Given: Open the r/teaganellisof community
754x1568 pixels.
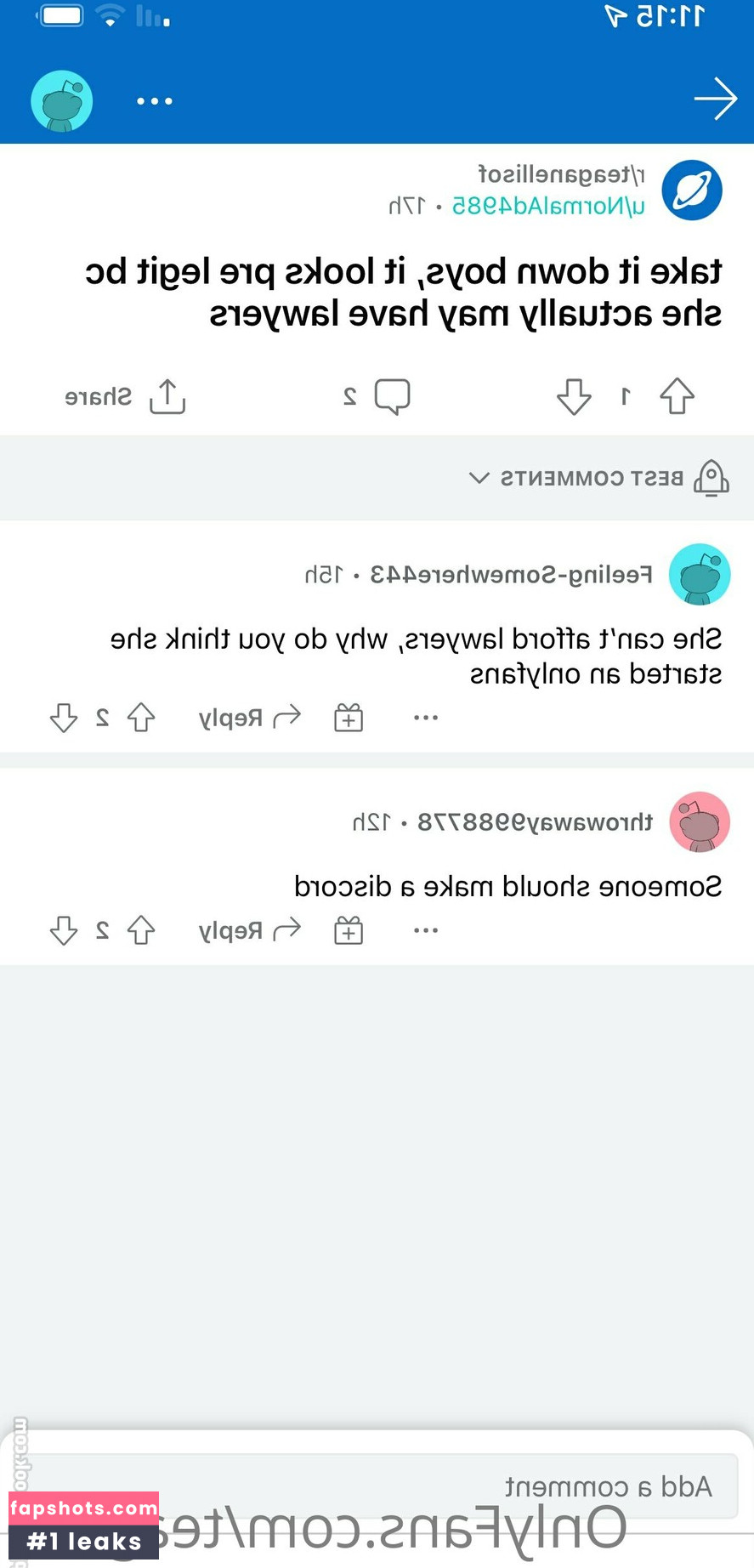Looking at the screenshot, I should point(561,174).
